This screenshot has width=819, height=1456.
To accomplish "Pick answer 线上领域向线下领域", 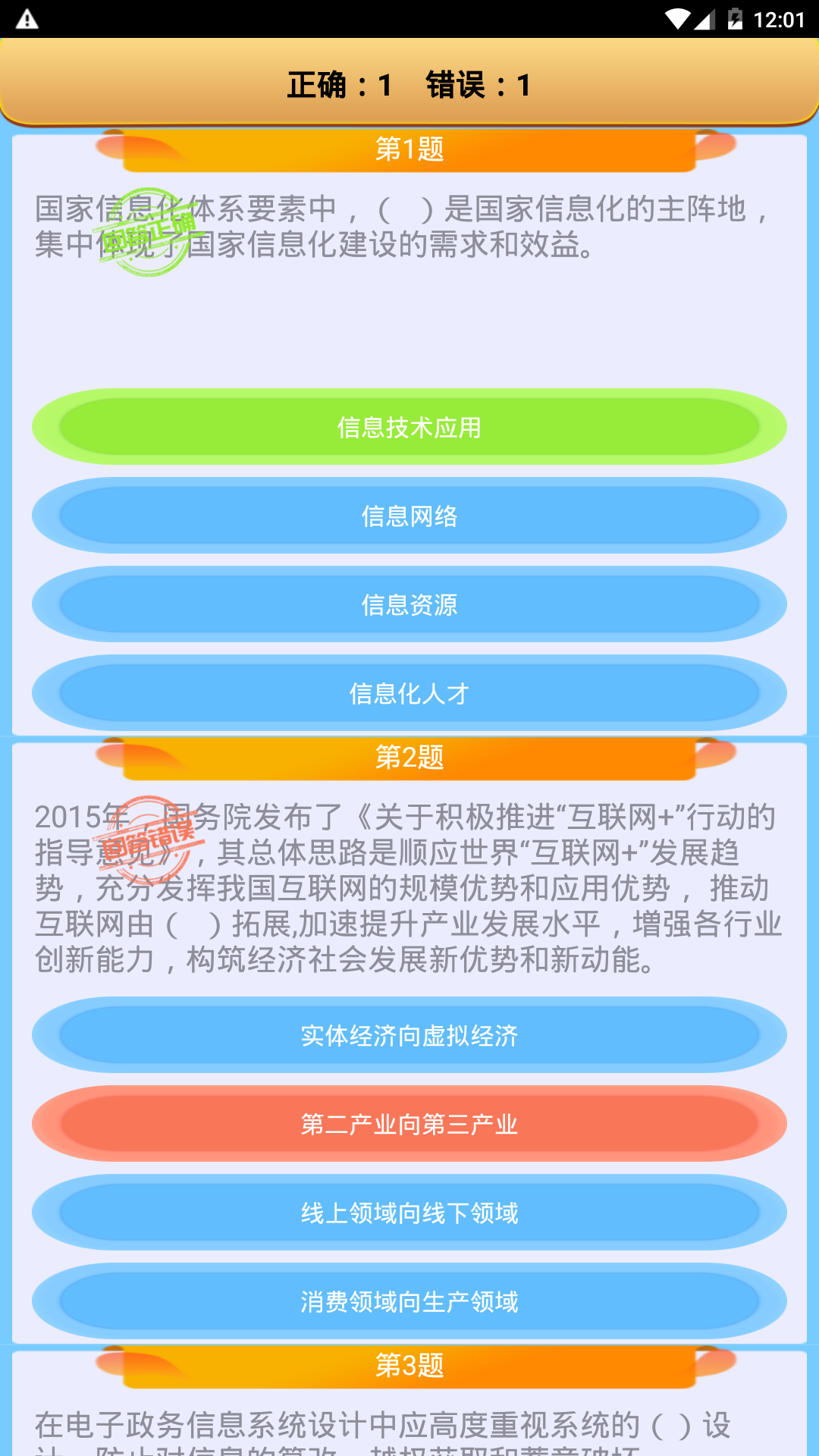I will pos(409,1213).
